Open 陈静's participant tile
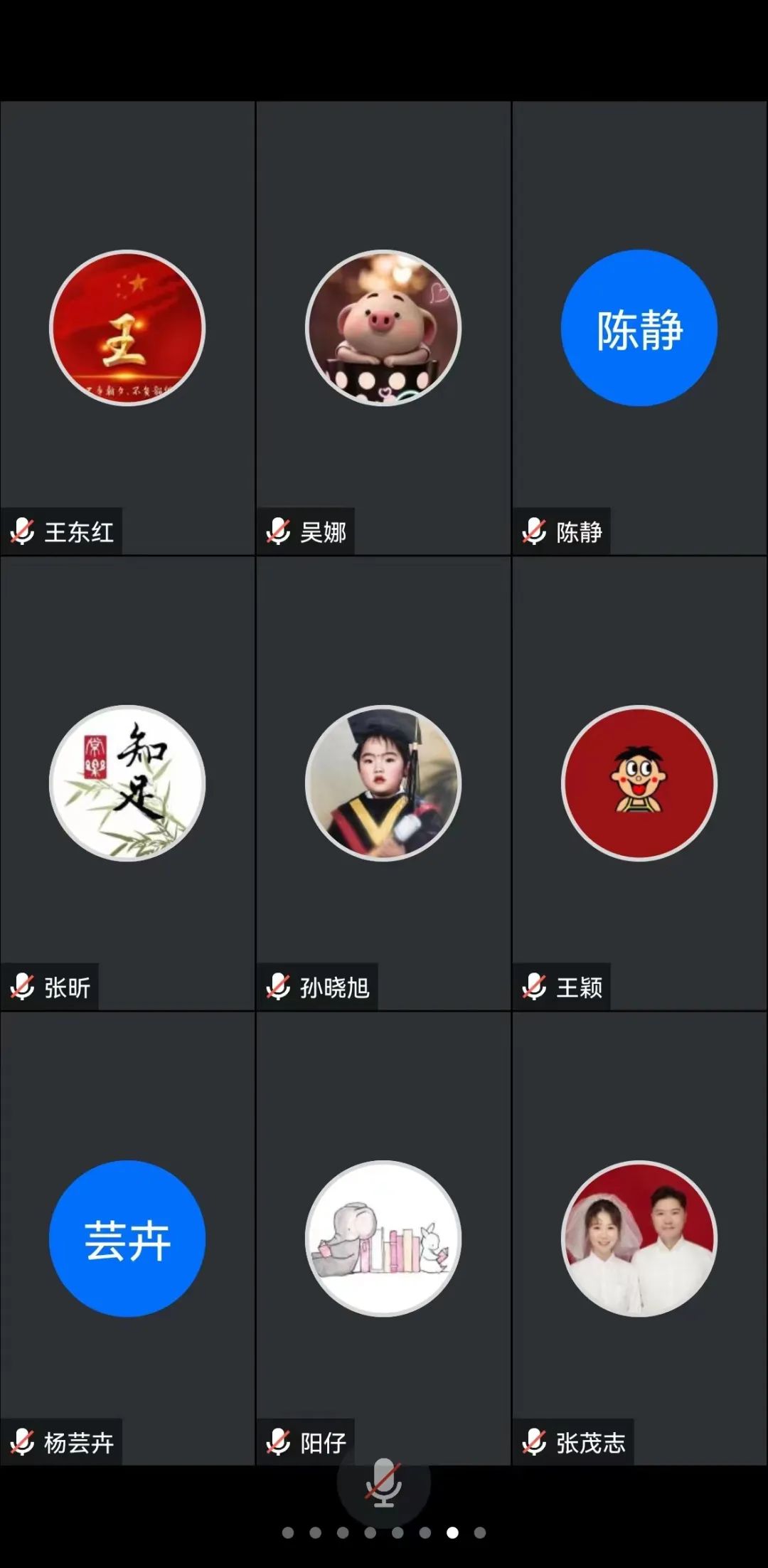This screenshot has width=768, height=1568. pyautogui.click(x=639, y=328)
